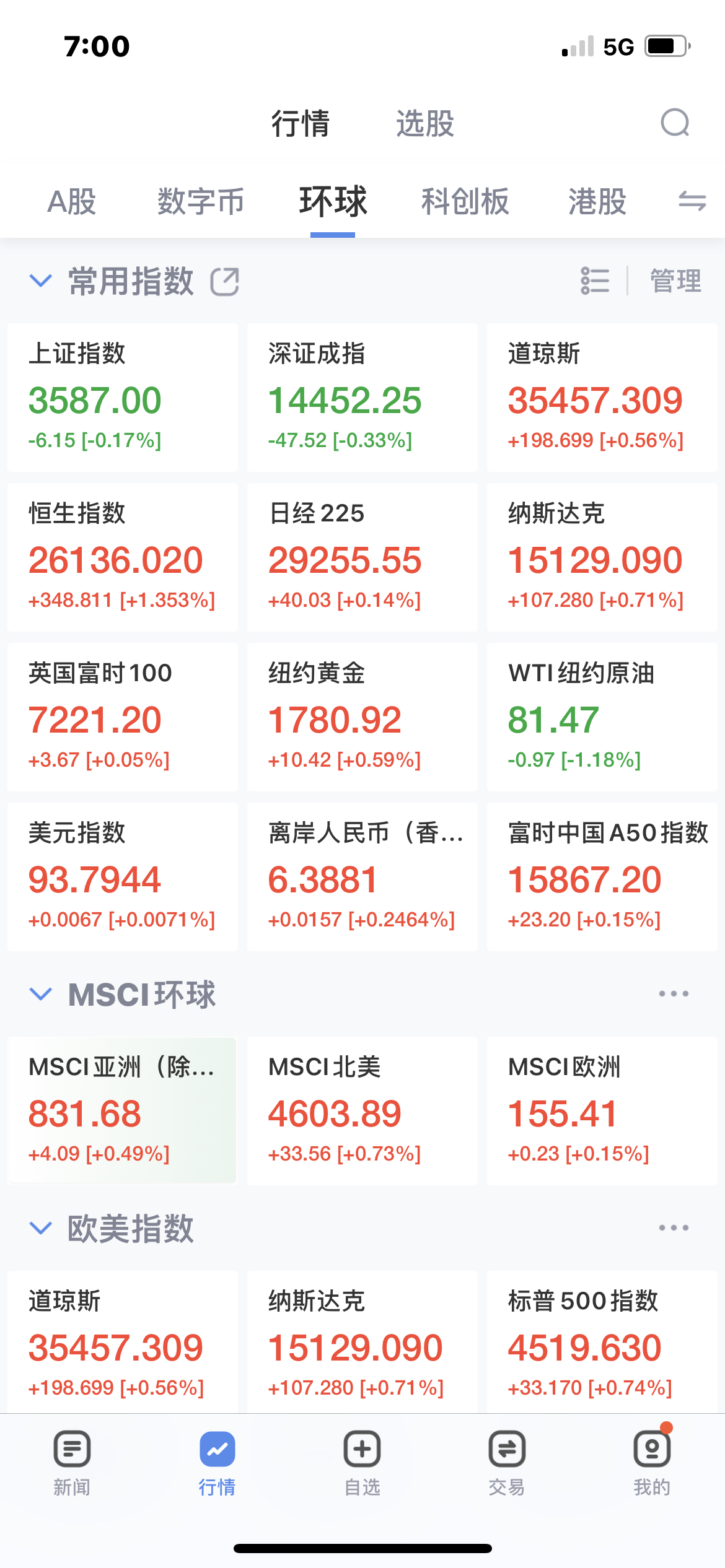725x1568 pixels.
Task: Select the A股 market tab
Action: (72, 201)
